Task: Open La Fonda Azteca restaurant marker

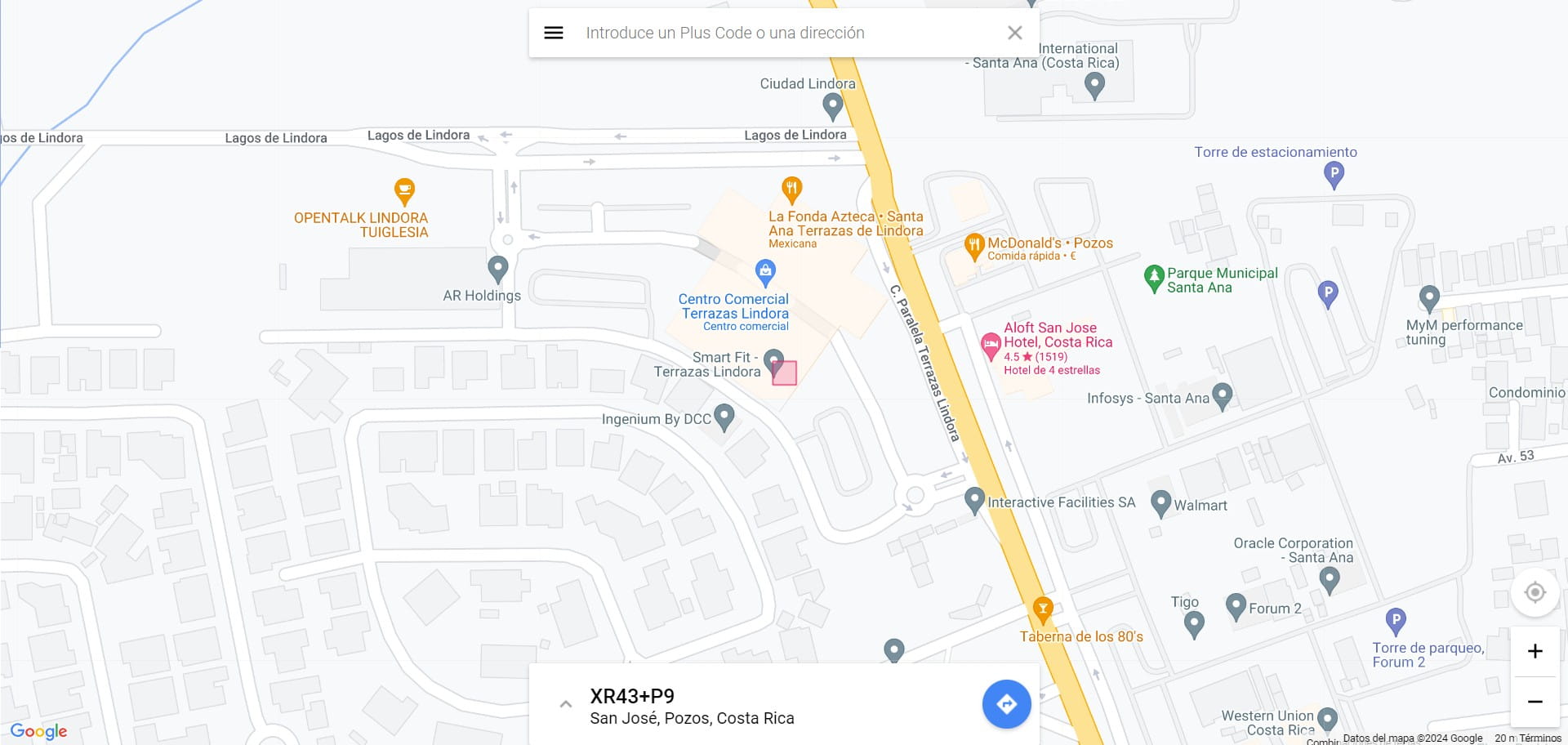Action: [x=791, y=190]
